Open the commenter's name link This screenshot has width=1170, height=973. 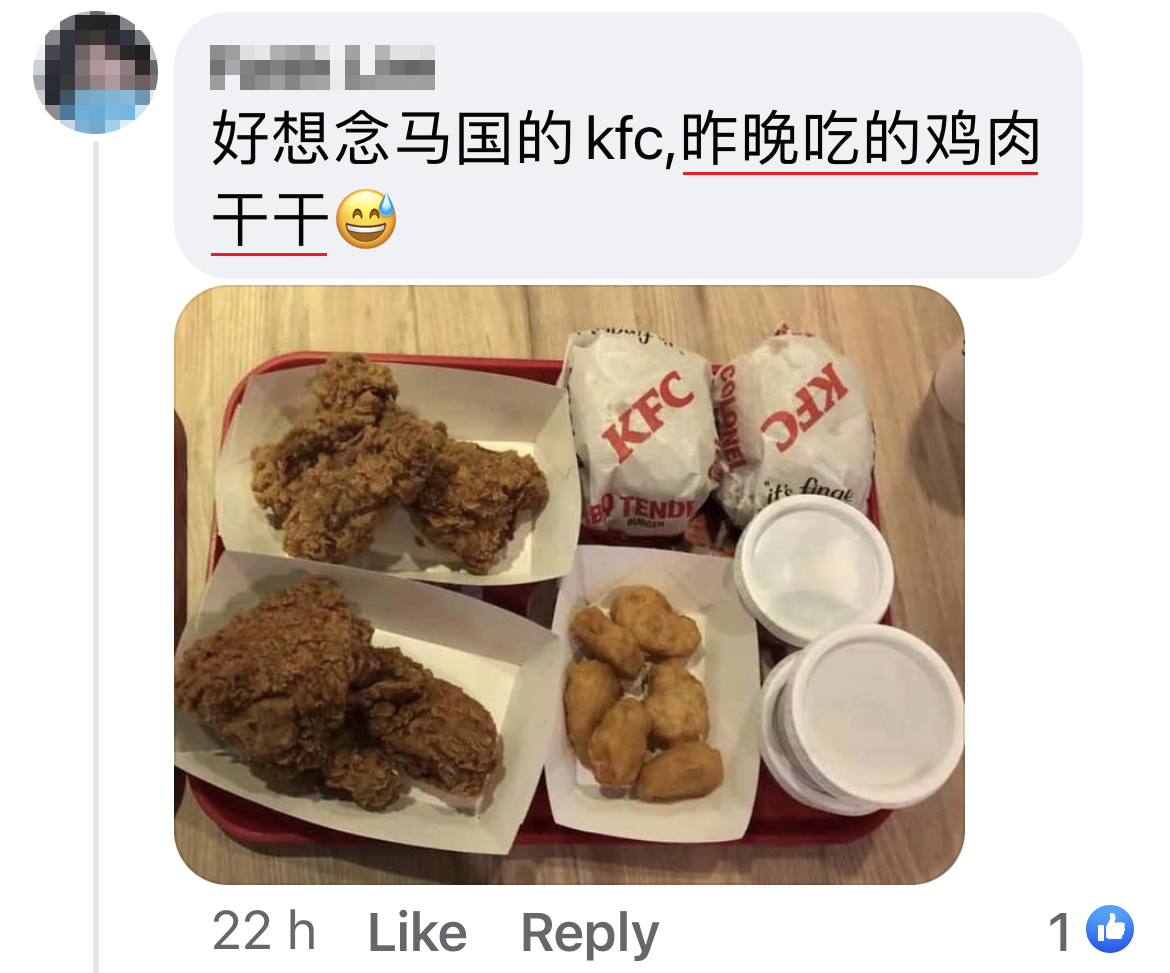pos(323,68)
